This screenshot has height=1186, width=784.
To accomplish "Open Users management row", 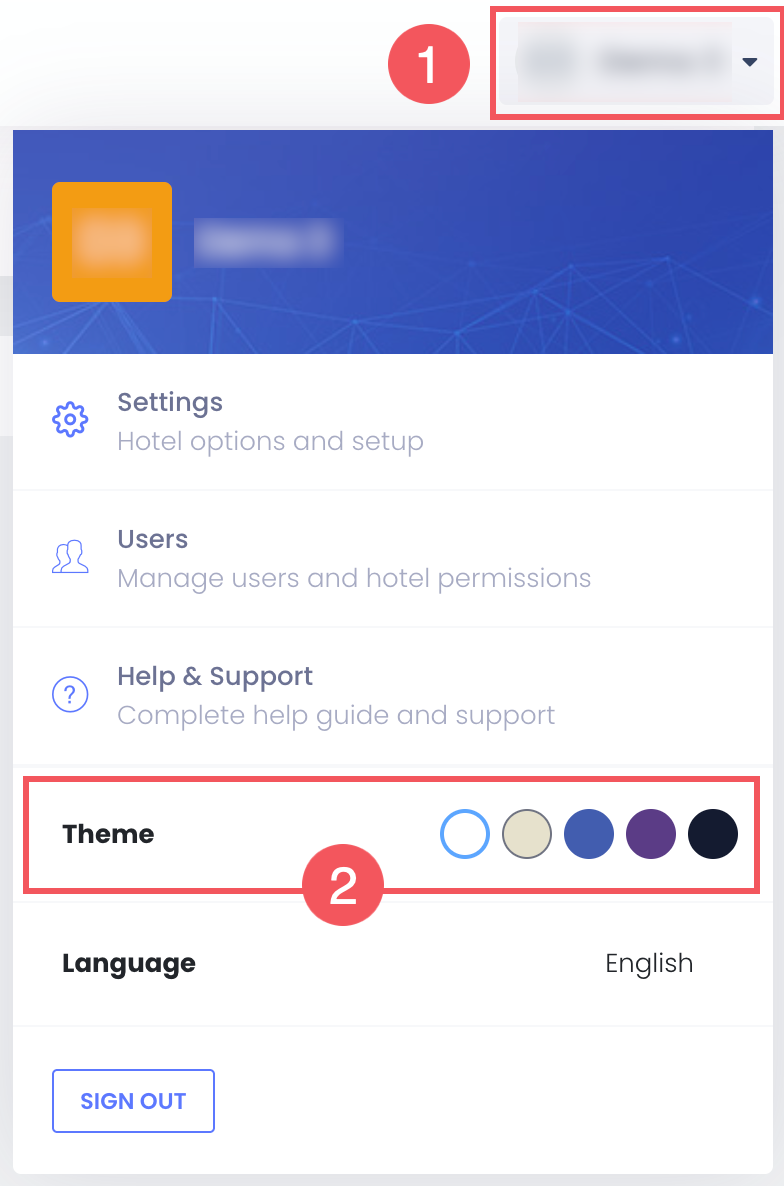I will coord(353,558).
